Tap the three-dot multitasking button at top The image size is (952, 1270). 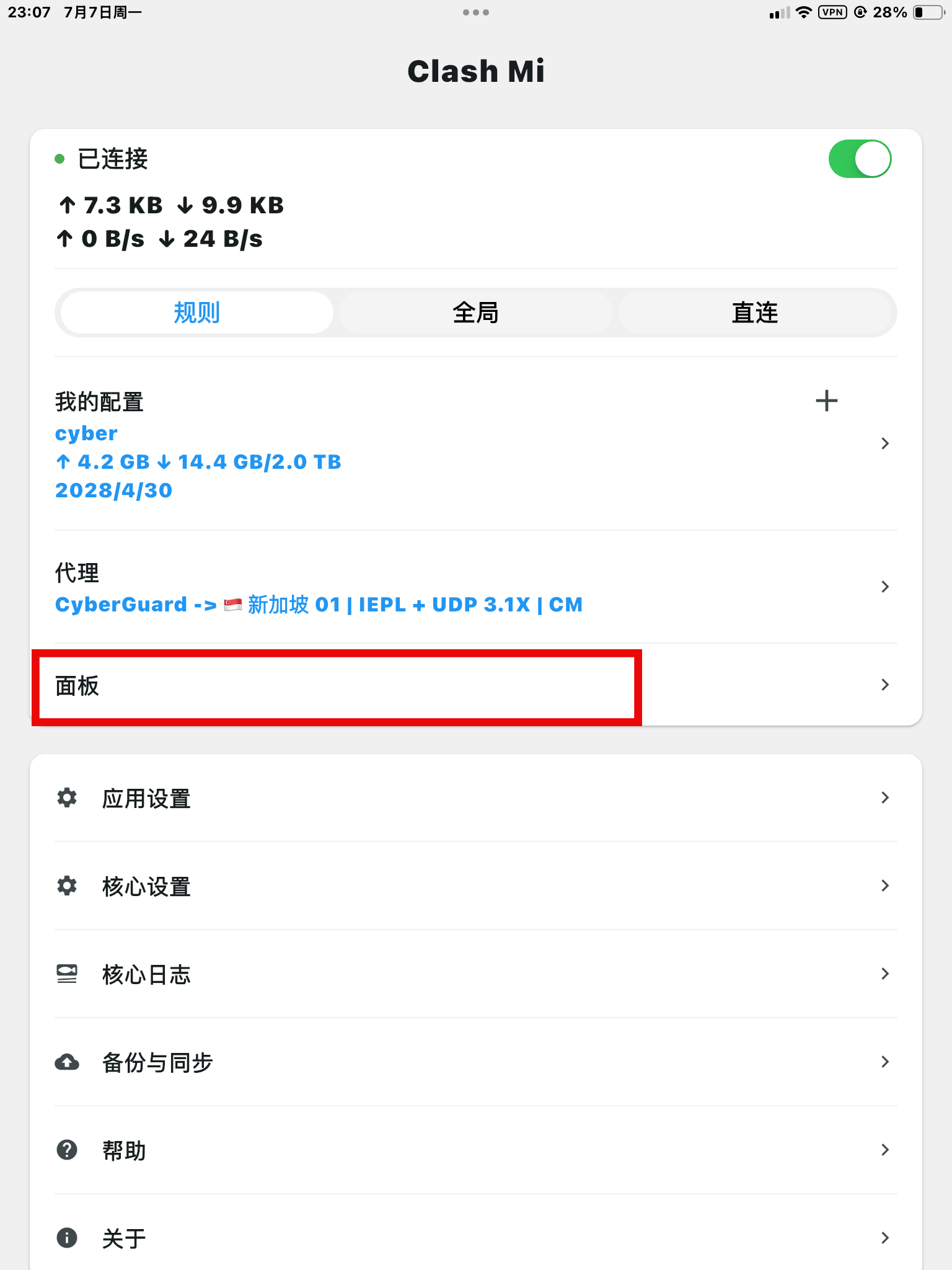[x=475, y=12]
